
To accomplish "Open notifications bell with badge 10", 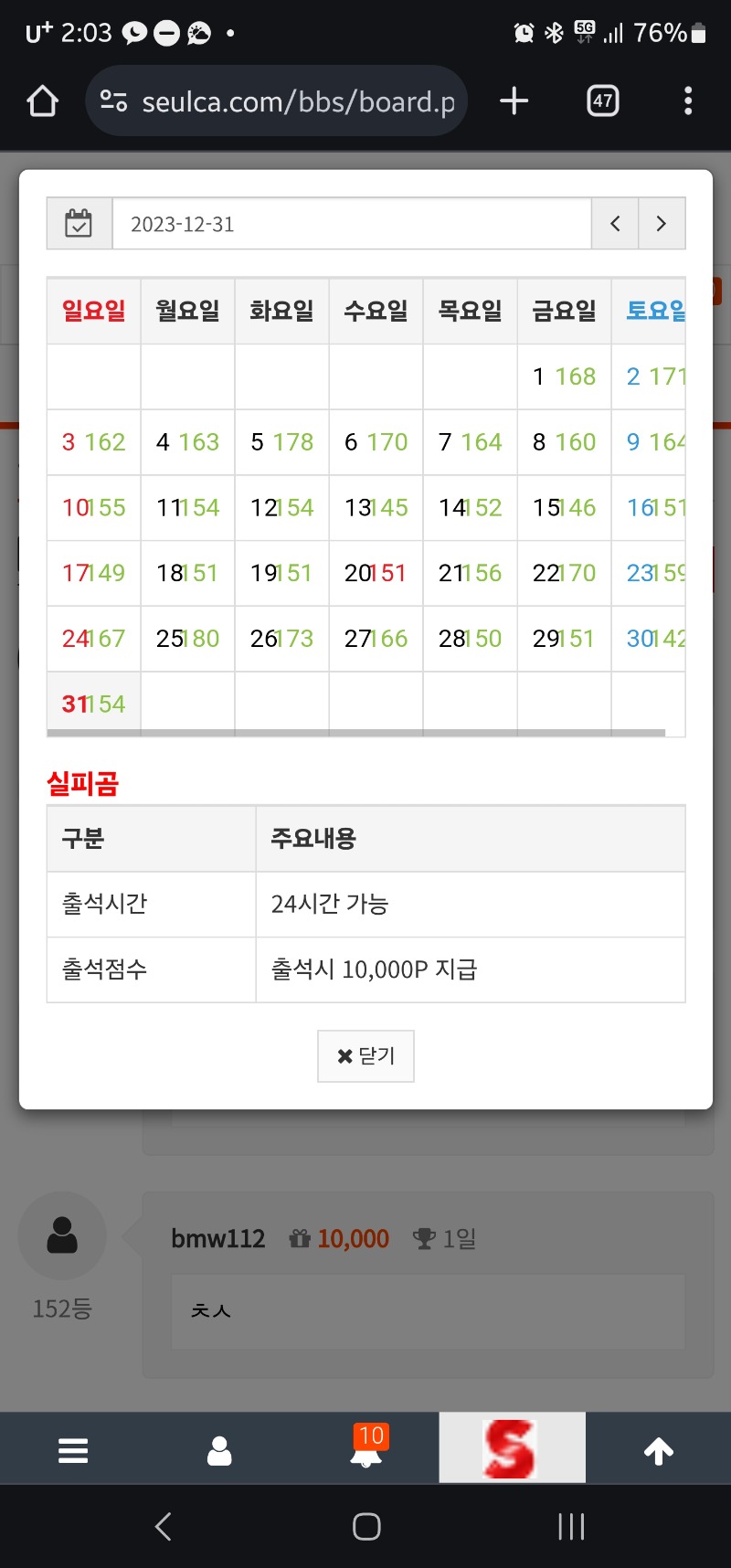I will pyautogui.click(x=367, y=1446).
